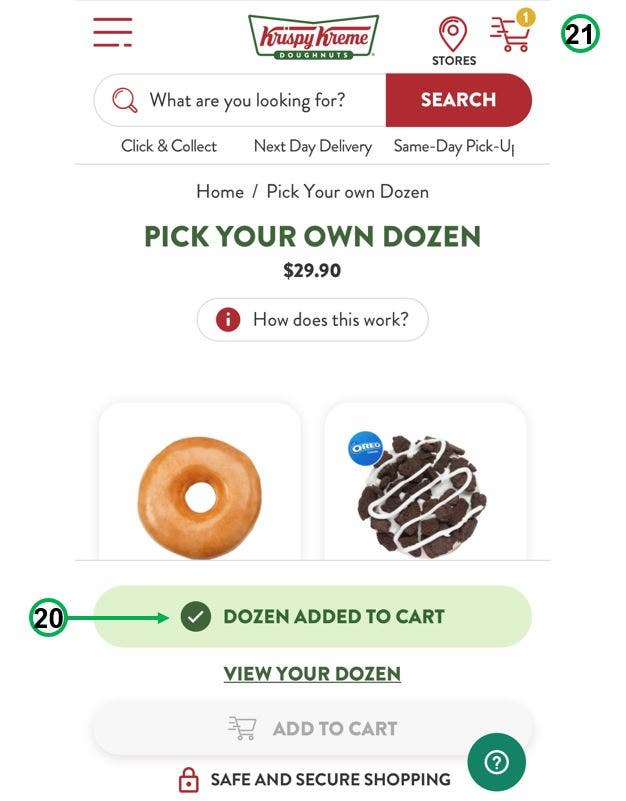626x801 pixels.
Task: Go to Home via breadcrumb
Action: 219,192
